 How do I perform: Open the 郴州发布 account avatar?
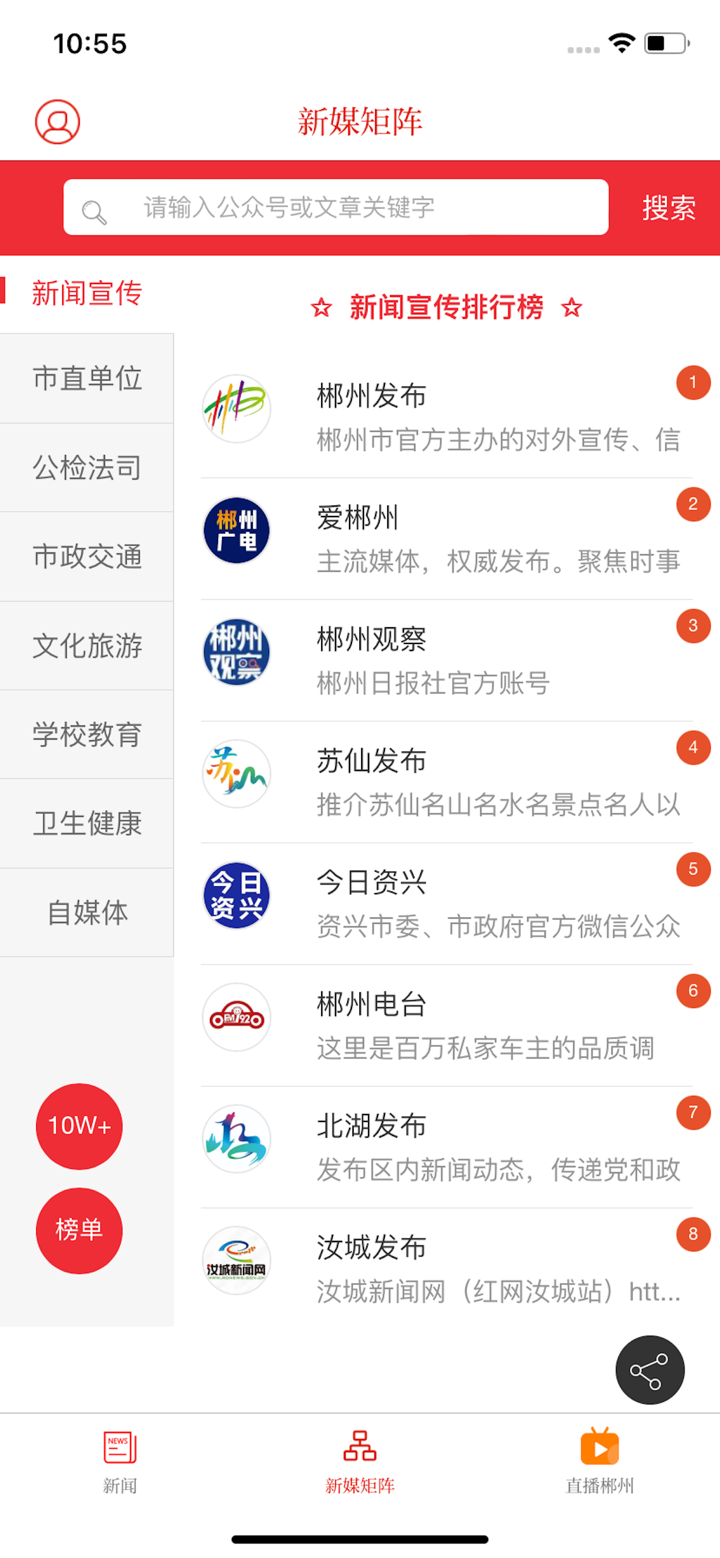pyautogui.click(x=236, y=408)
